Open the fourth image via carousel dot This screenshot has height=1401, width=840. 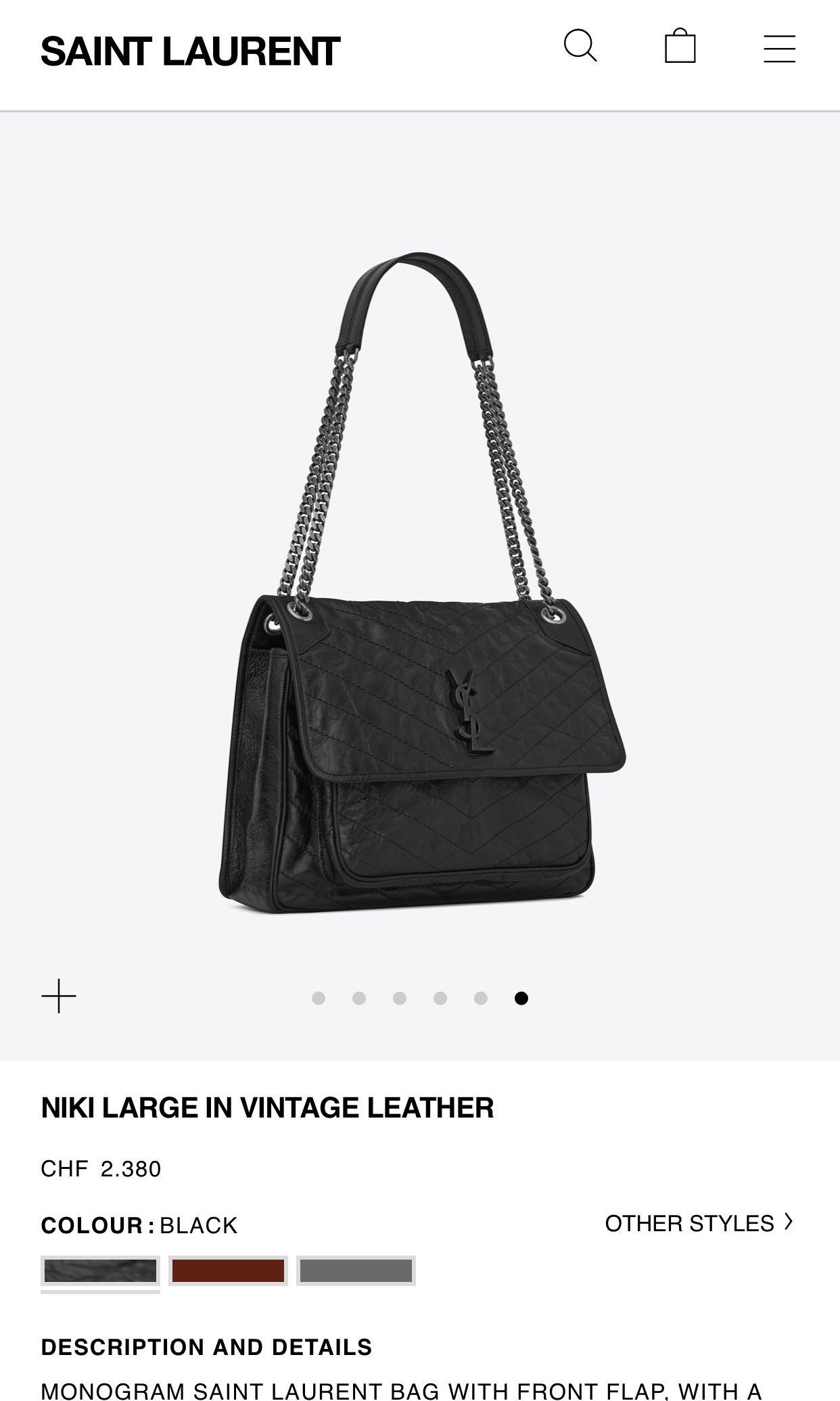pos(440,997)
